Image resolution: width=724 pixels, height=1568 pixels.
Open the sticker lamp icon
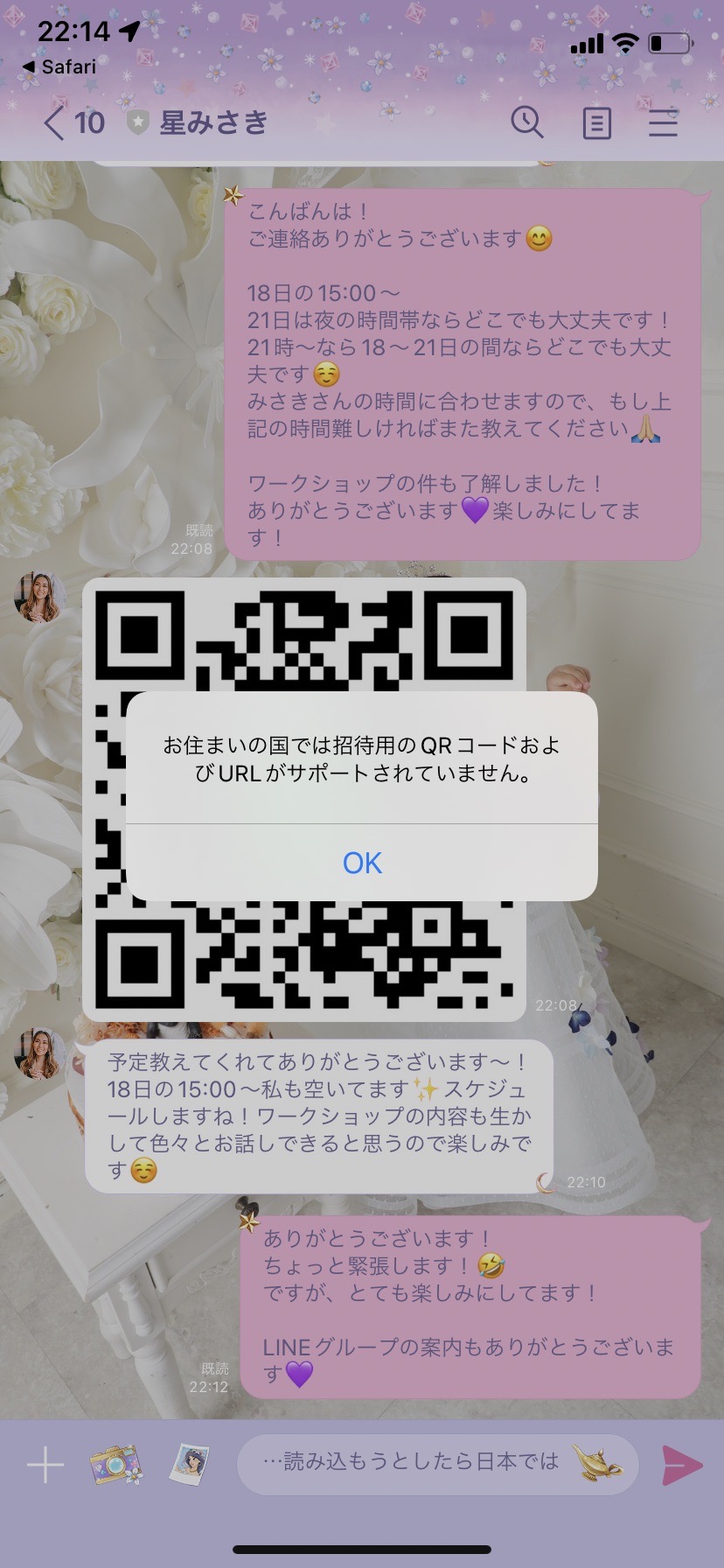coord(599,1463)
